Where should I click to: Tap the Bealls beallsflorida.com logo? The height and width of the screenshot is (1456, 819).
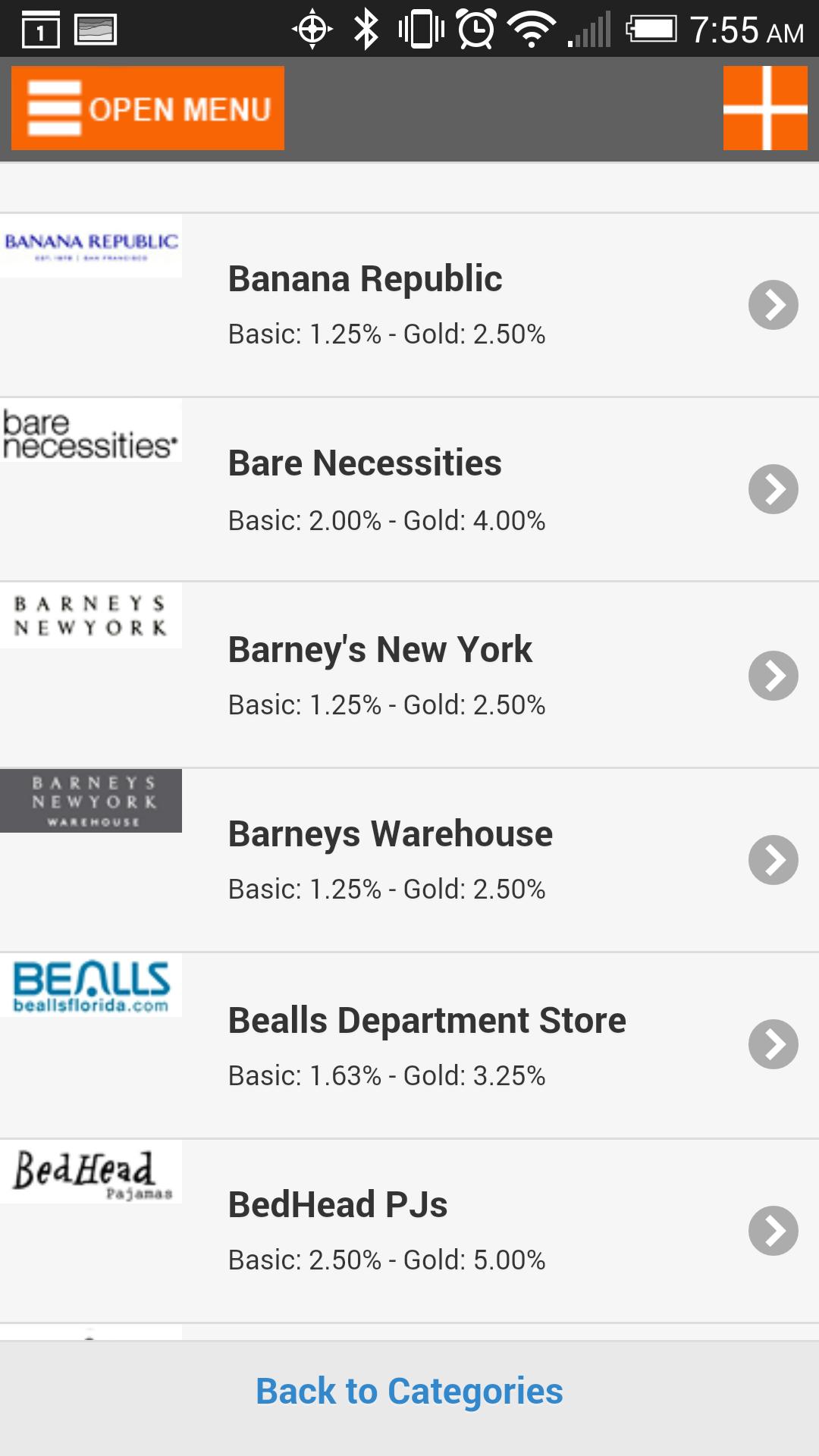91,986
